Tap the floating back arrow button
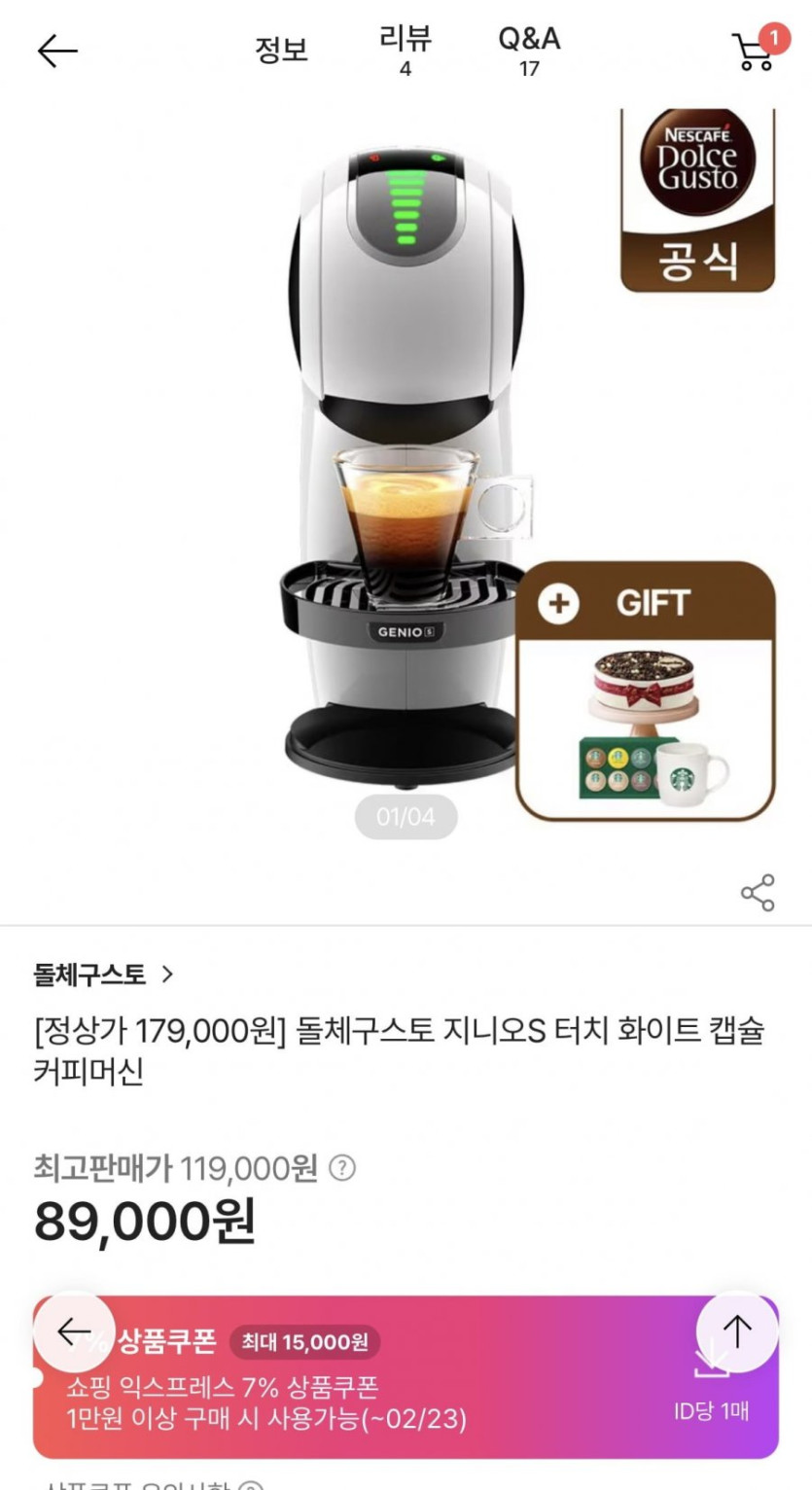This screenshot has height=1490, width=812. pyautogui.click(x=74, y=1331)
